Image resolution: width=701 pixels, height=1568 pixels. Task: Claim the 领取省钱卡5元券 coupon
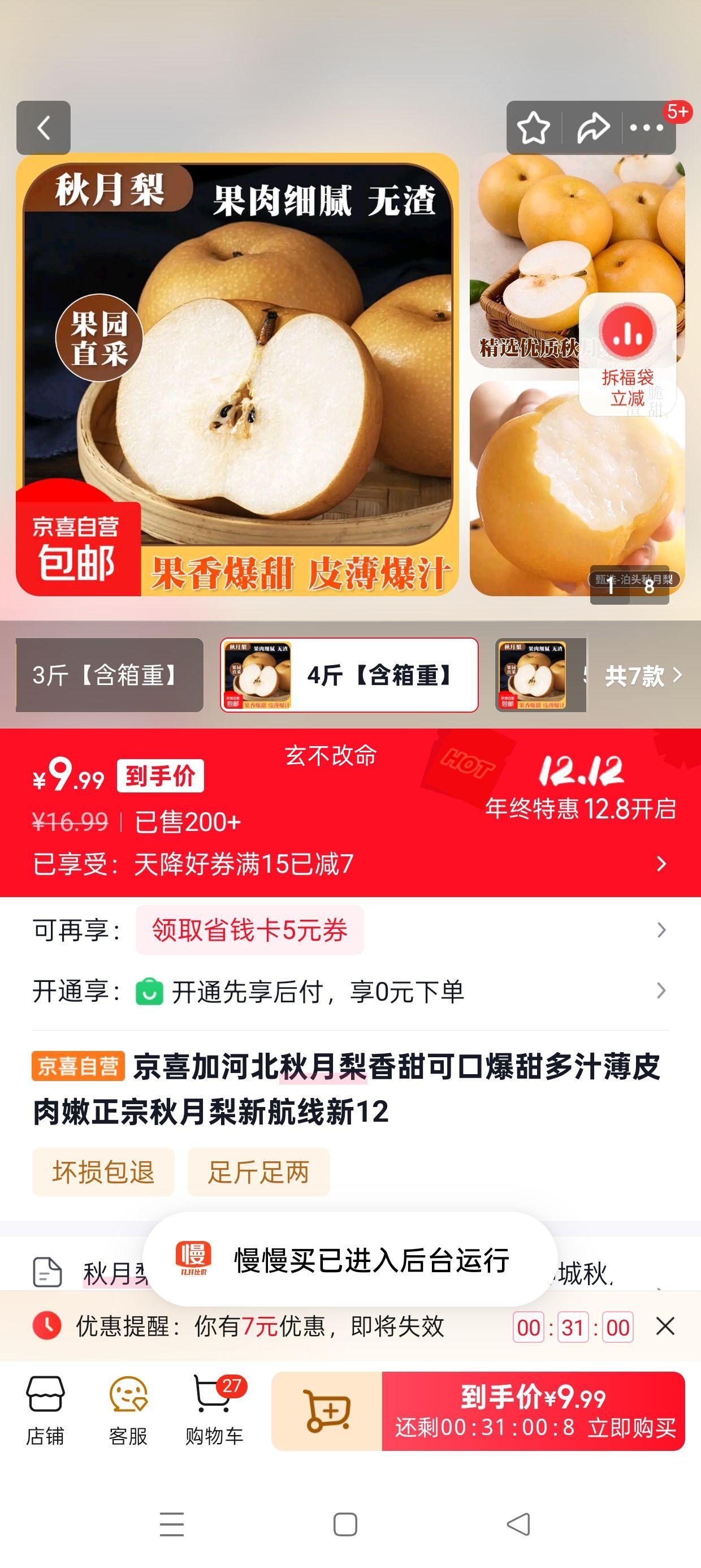pos(249,930)
